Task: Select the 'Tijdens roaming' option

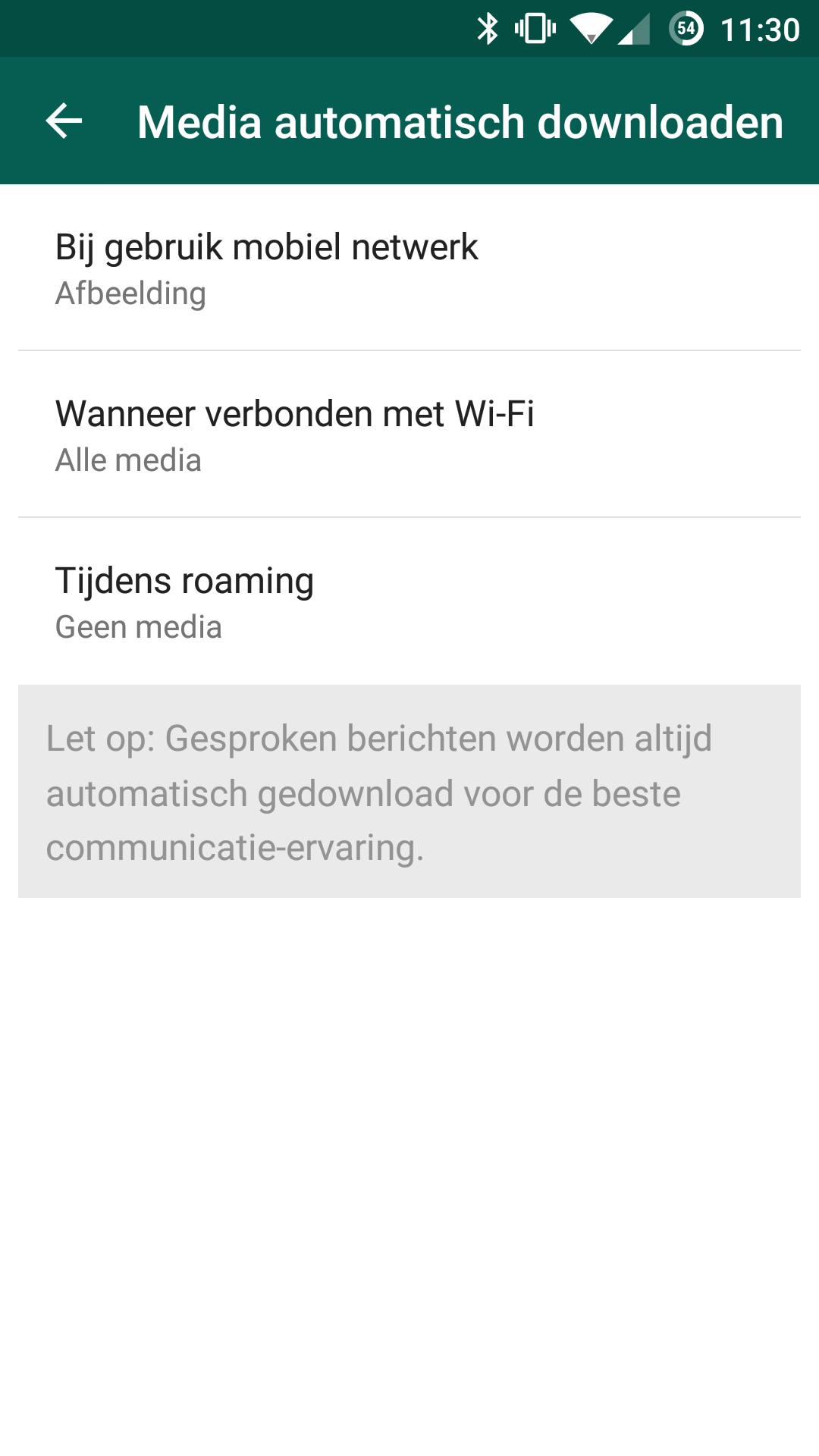Action: coord(409,601)
